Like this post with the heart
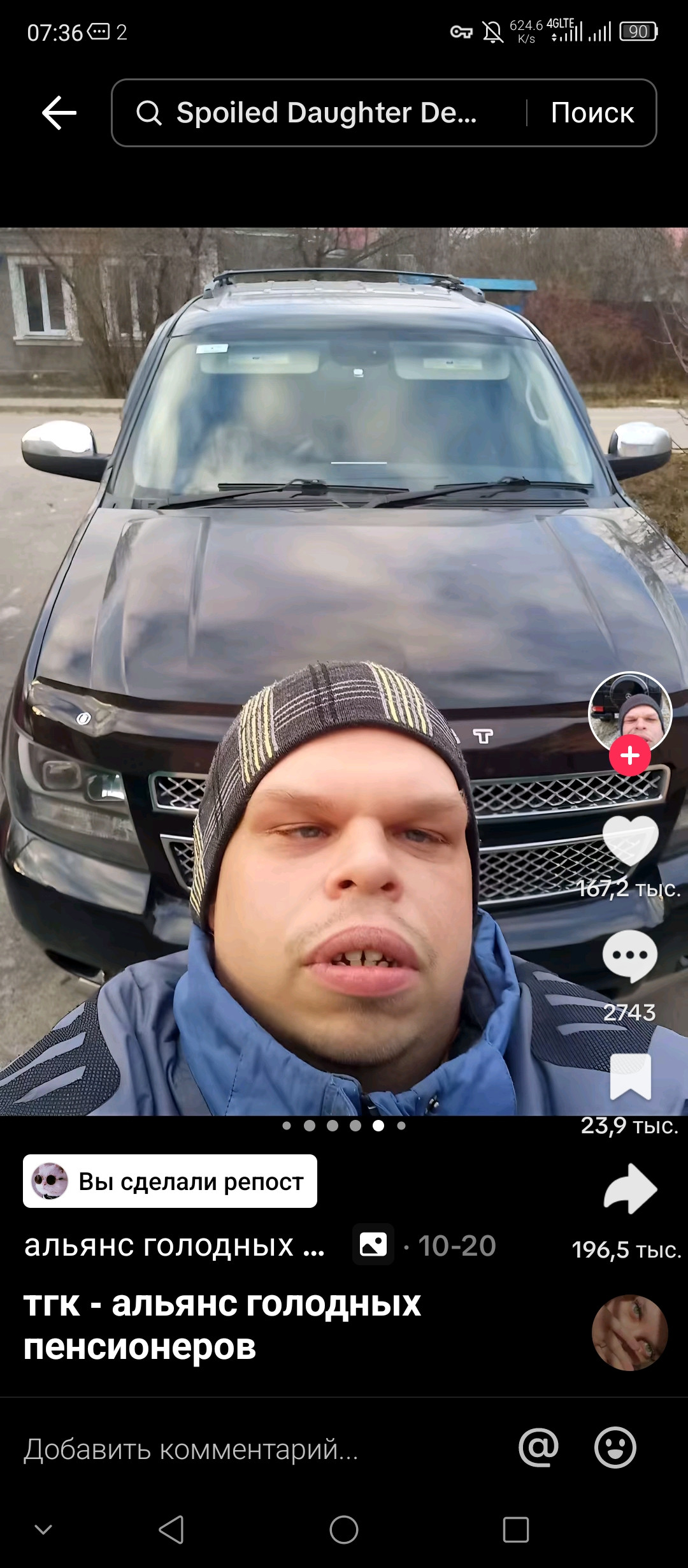This screenshot has height=1568, width=688. pyautogui.click(x=629, y=840)
